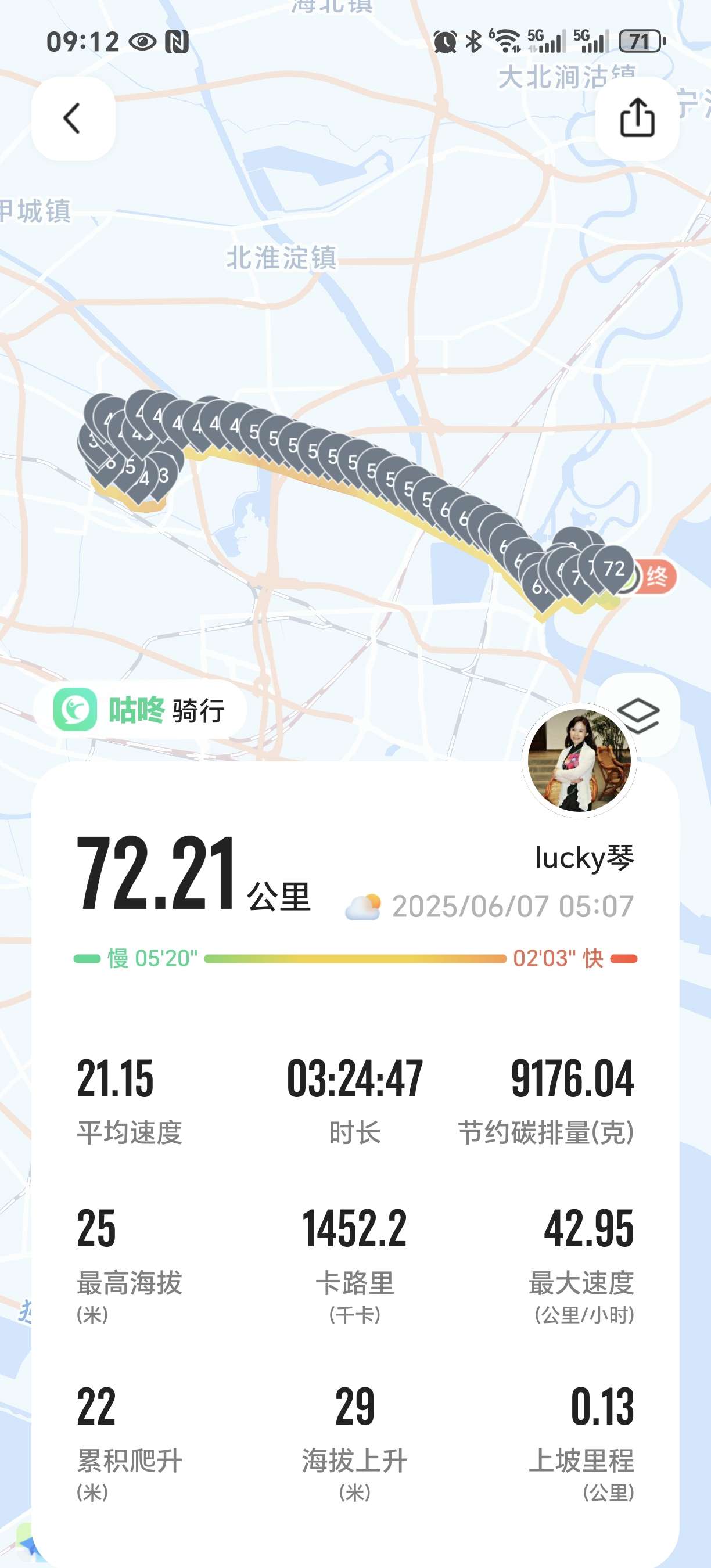711x1568 pixels.
Task: Open the share icon at top right
Action: [x=637, y=117]
